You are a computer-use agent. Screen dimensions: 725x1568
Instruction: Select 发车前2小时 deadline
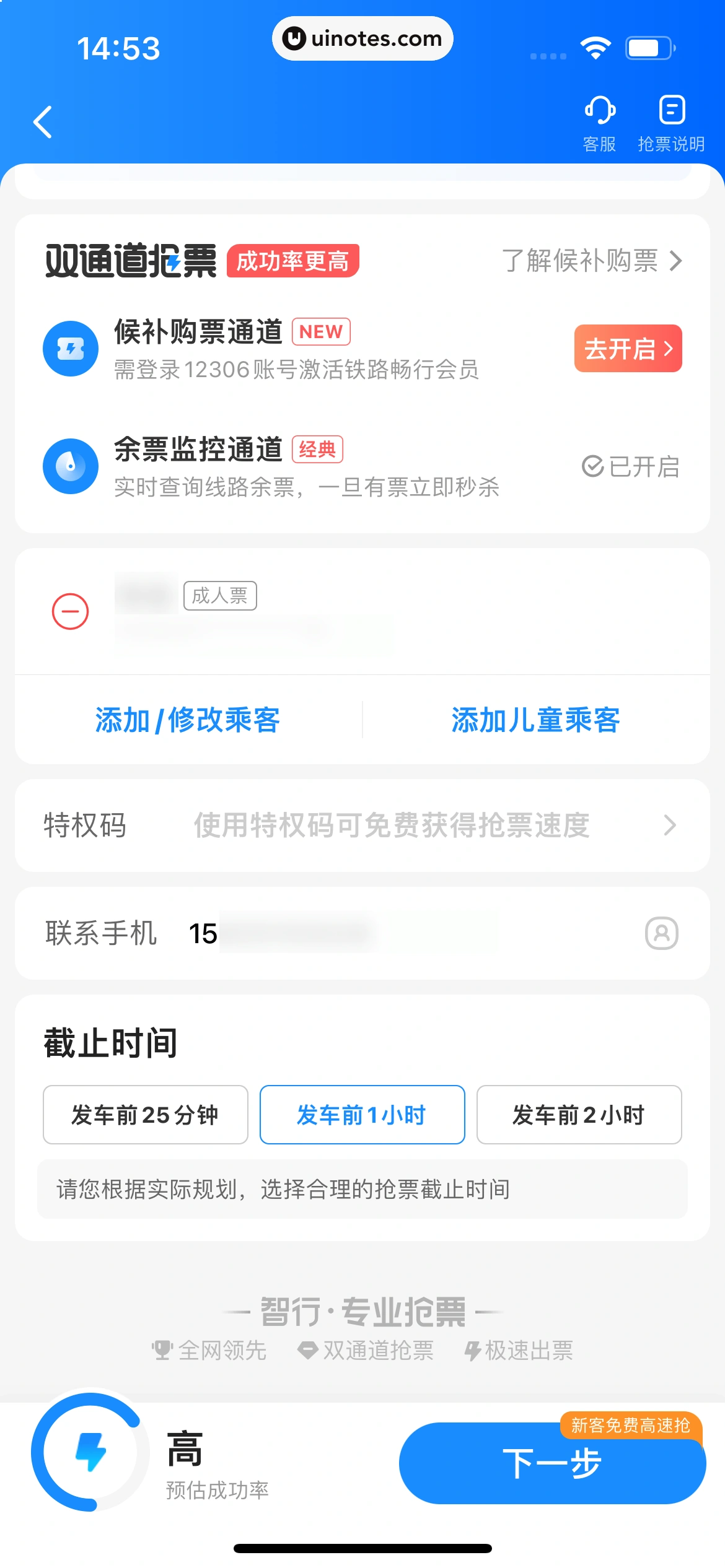pos(579,1115)
